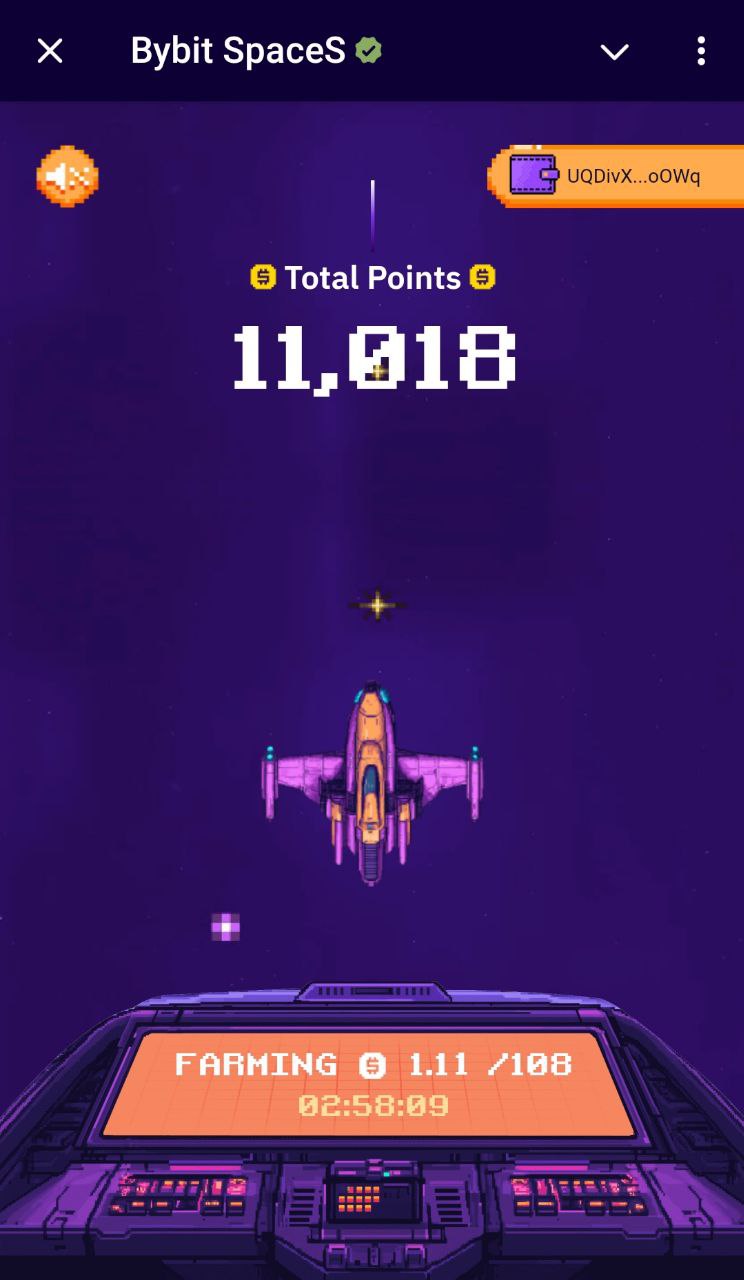Open the wallet UQDivX...oOWq button
744x1280 pixels.
click(618, 176)
